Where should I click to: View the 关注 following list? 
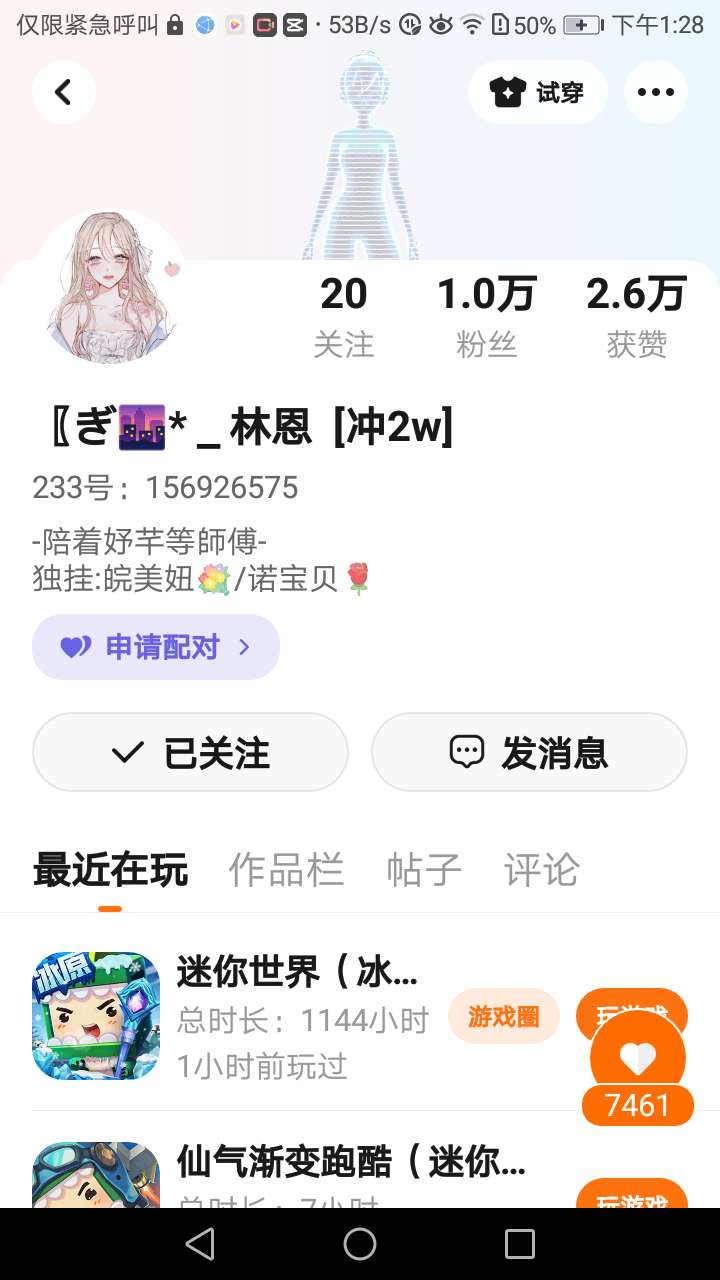point(343,316)
